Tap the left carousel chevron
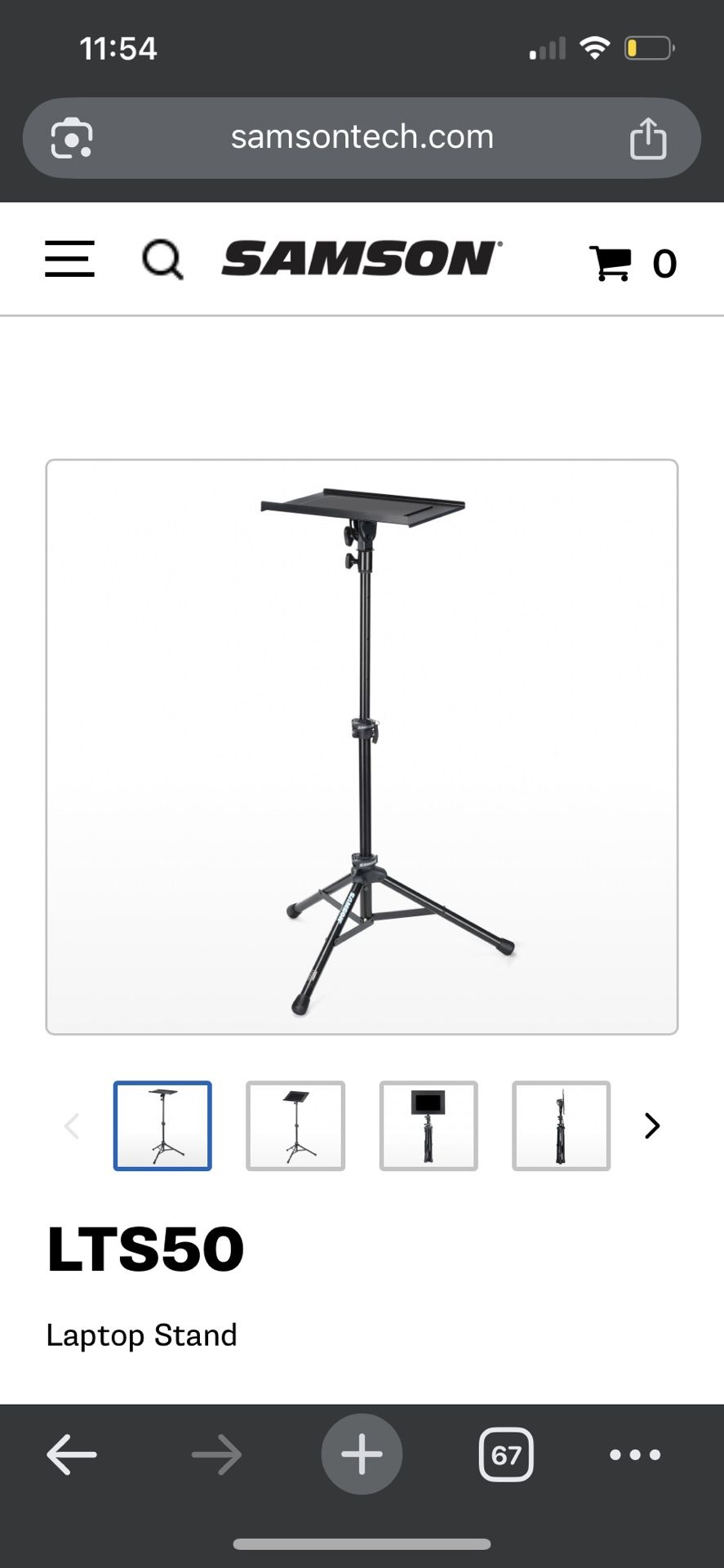724x1568 pixels. click(72, 1126)
